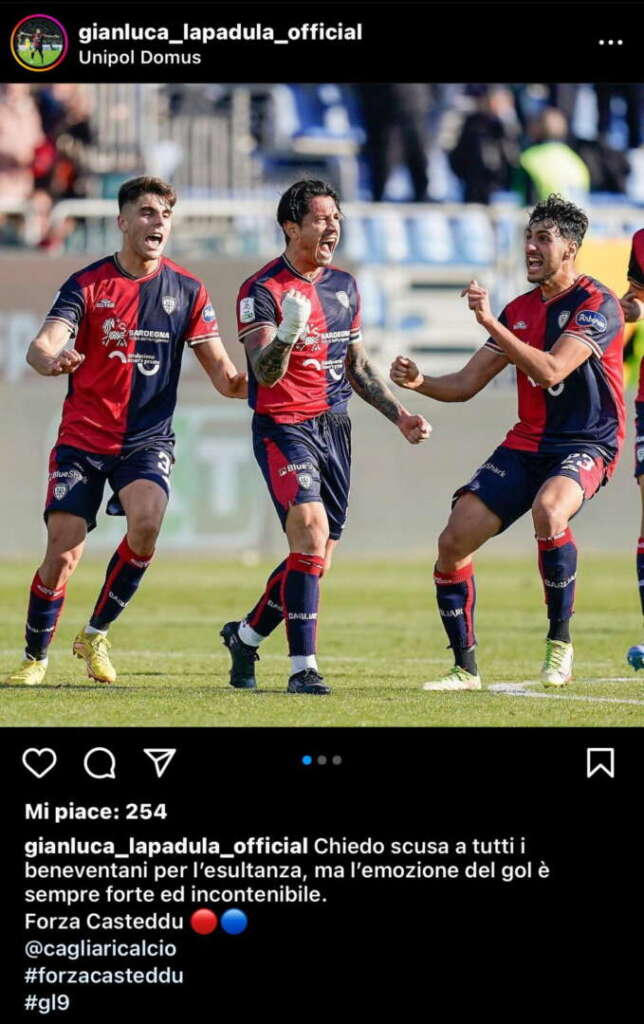
Task: Open the Unipol Domus location link
Action: (x=139, y=58)
